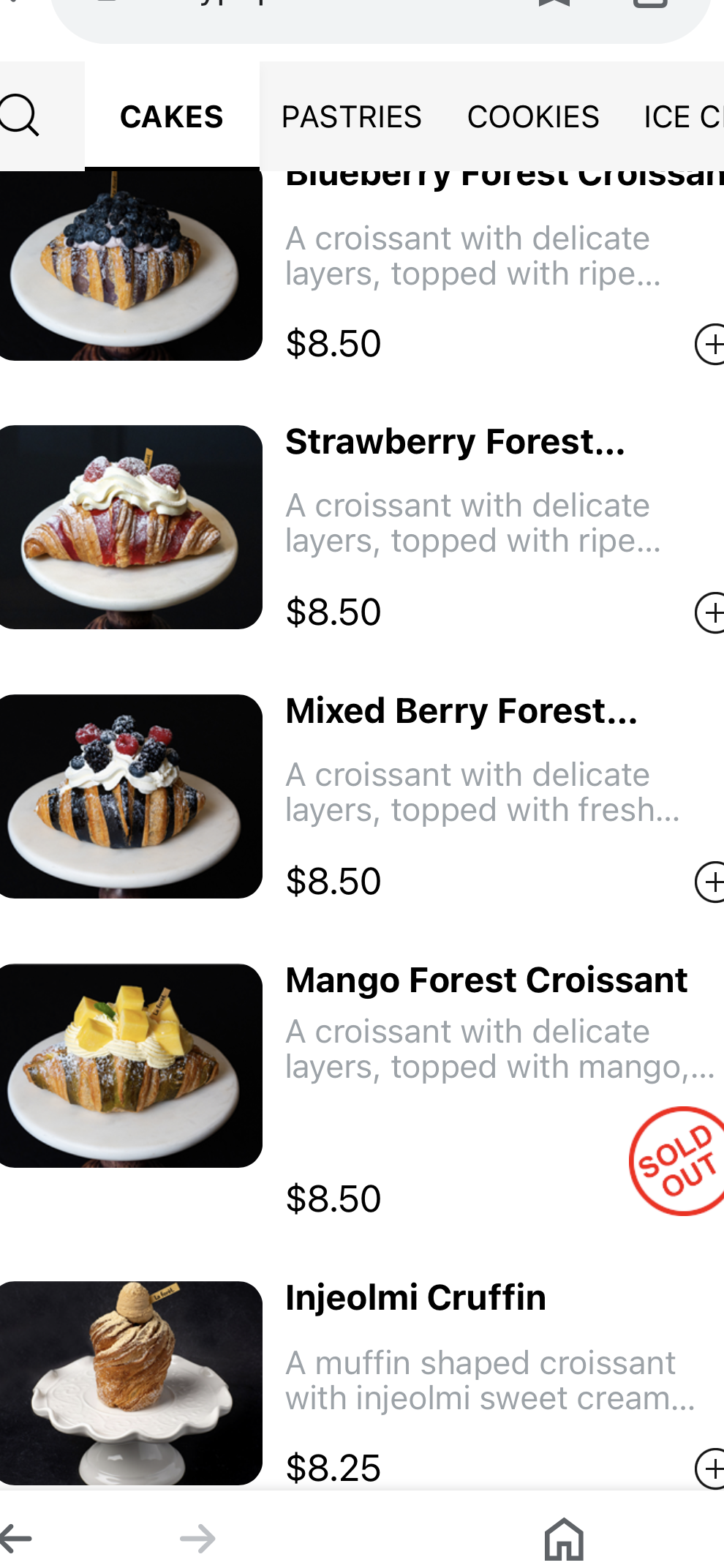The width and height of the screenshot is (724, 1568).
Task: Switch to the PASTRIES tab
Action: [x=351, y=117]
